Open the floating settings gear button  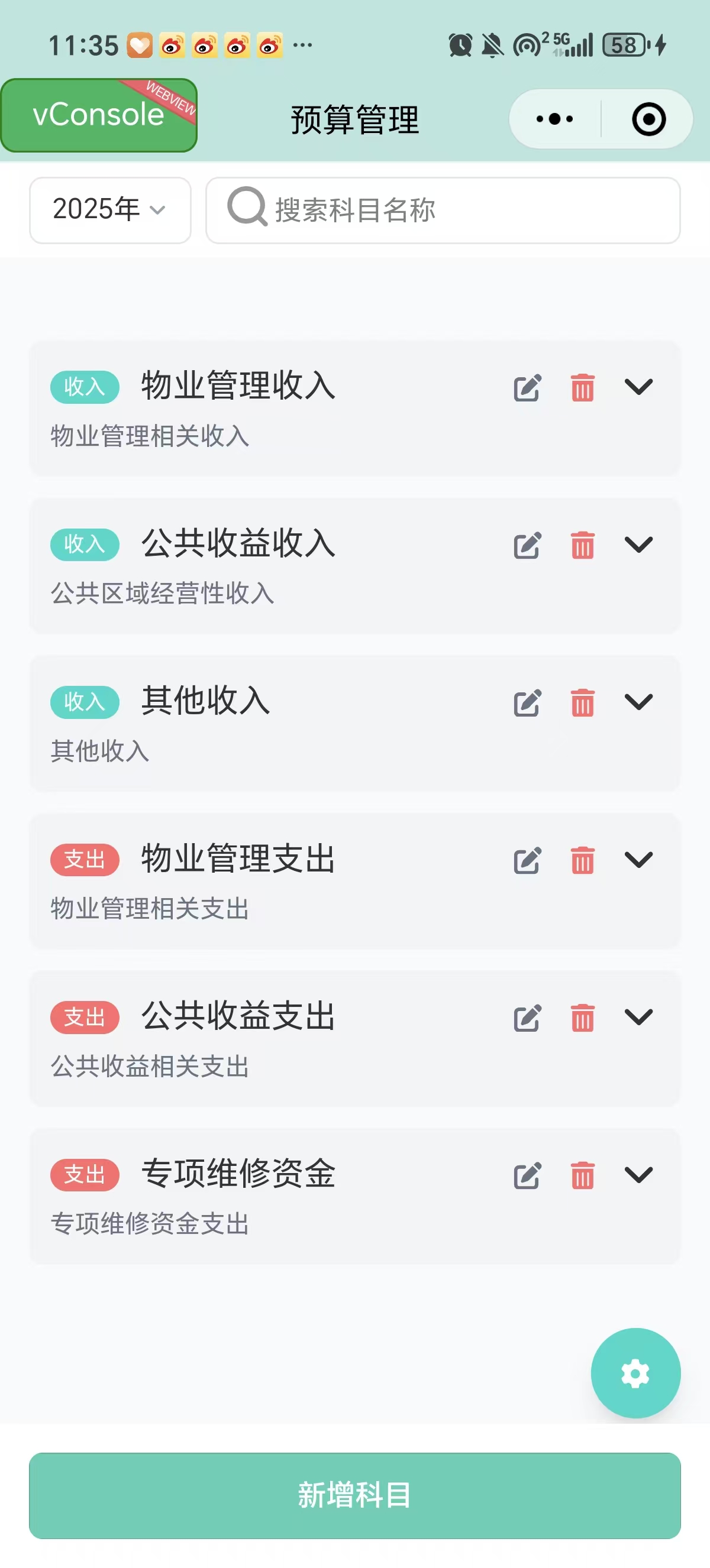(635, 1373)
